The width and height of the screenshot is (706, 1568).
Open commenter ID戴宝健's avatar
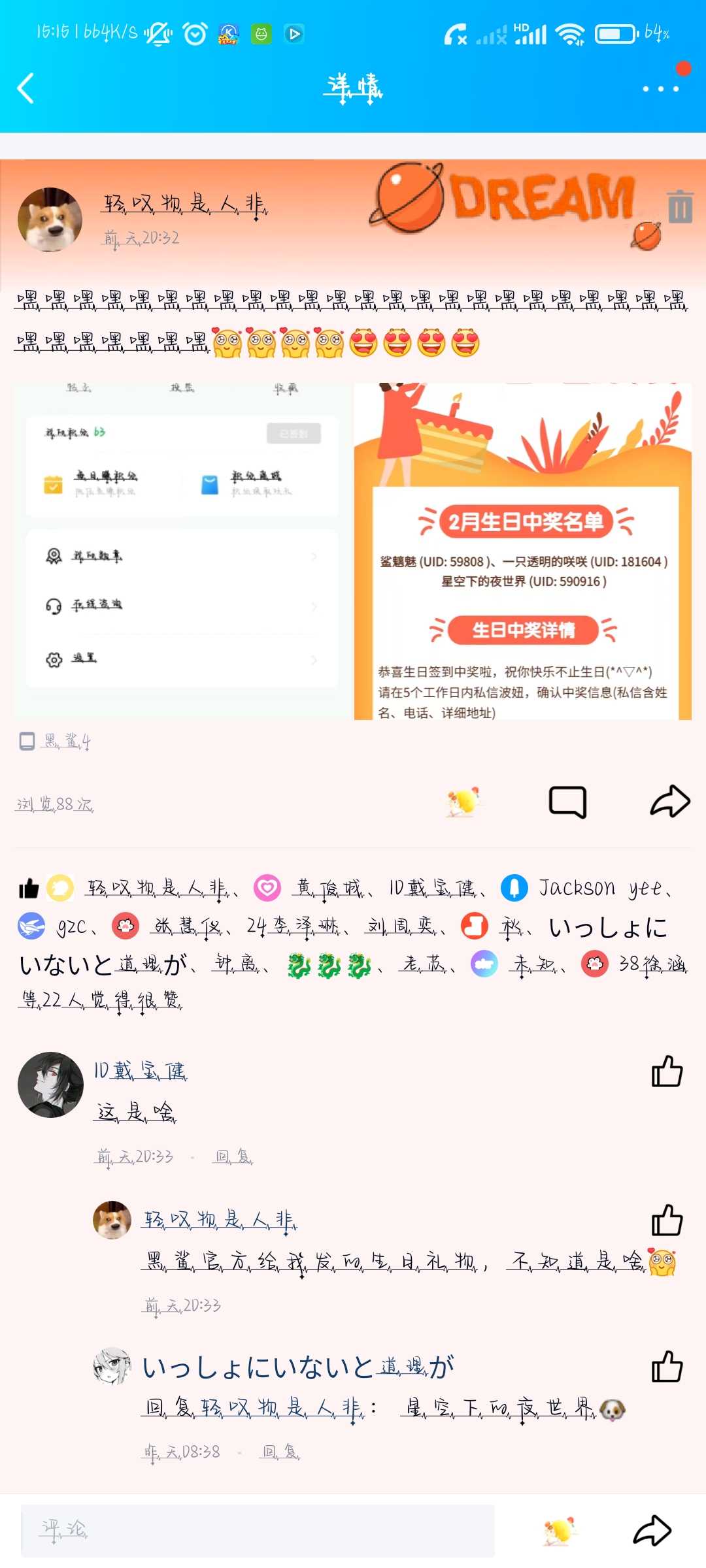[50, 1085]
